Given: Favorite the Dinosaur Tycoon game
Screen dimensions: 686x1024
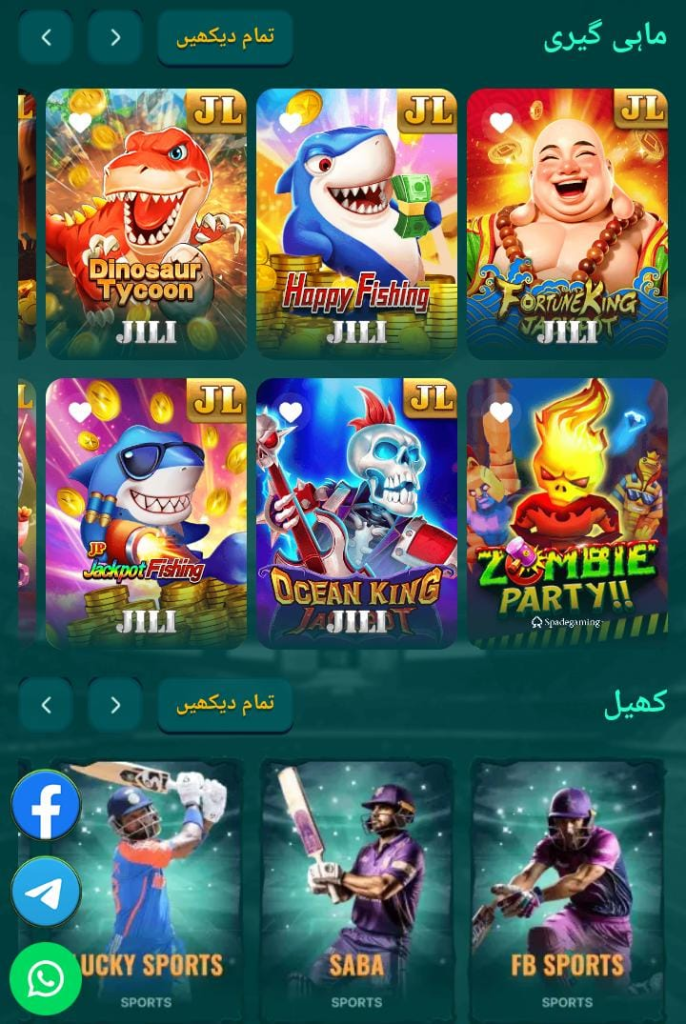Looking at the screenshot, I should coord(80,123).
